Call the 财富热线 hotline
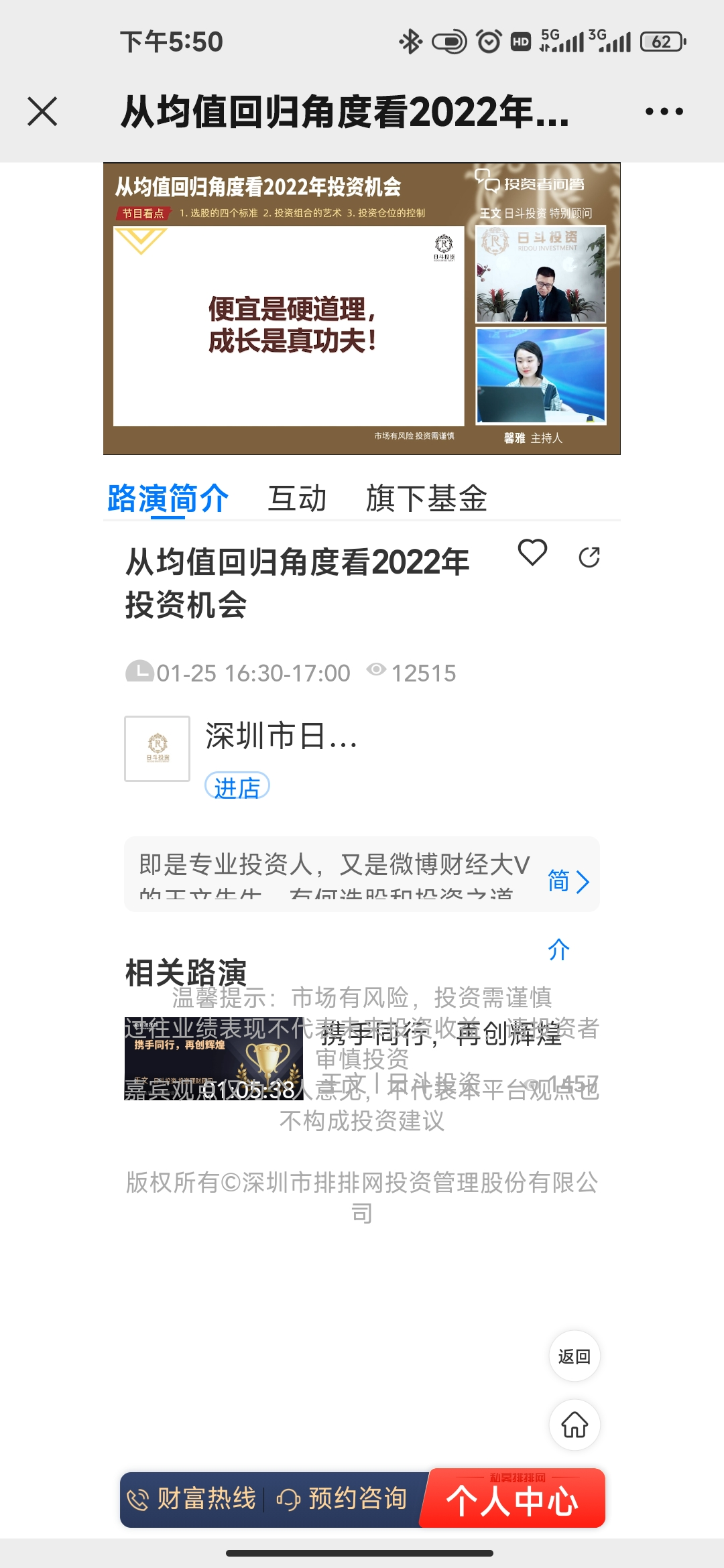Screen dimensions: 724x1568 [192, 1499]
